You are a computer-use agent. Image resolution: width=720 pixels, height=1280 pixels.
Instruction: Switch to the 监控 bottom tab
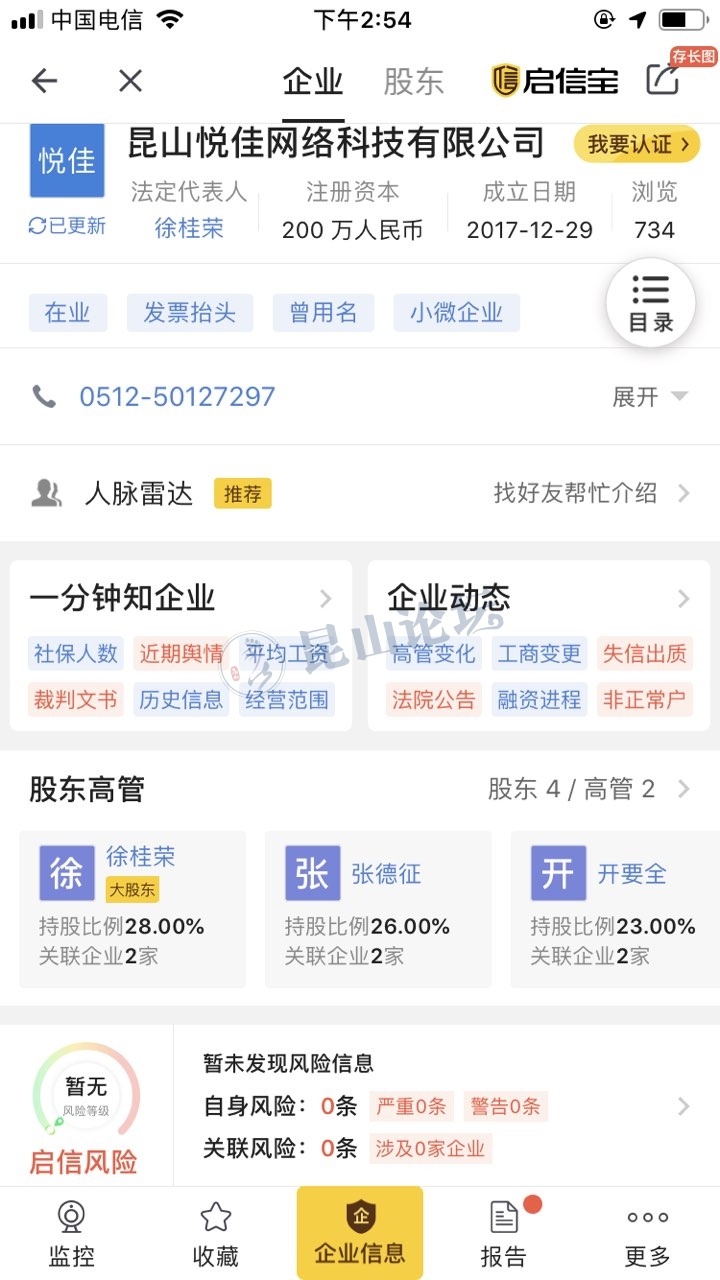71,1234
